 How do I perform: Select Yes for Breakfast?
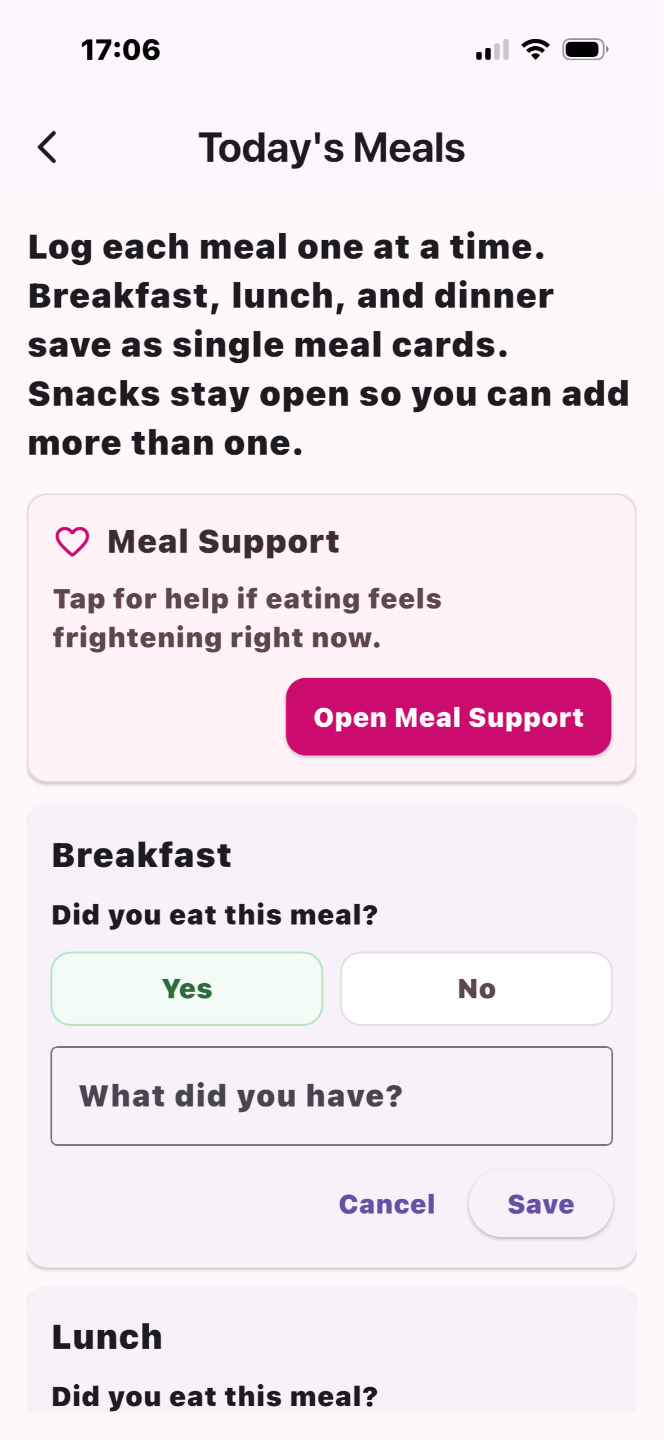pyautogui.click(x=187, y=989)
